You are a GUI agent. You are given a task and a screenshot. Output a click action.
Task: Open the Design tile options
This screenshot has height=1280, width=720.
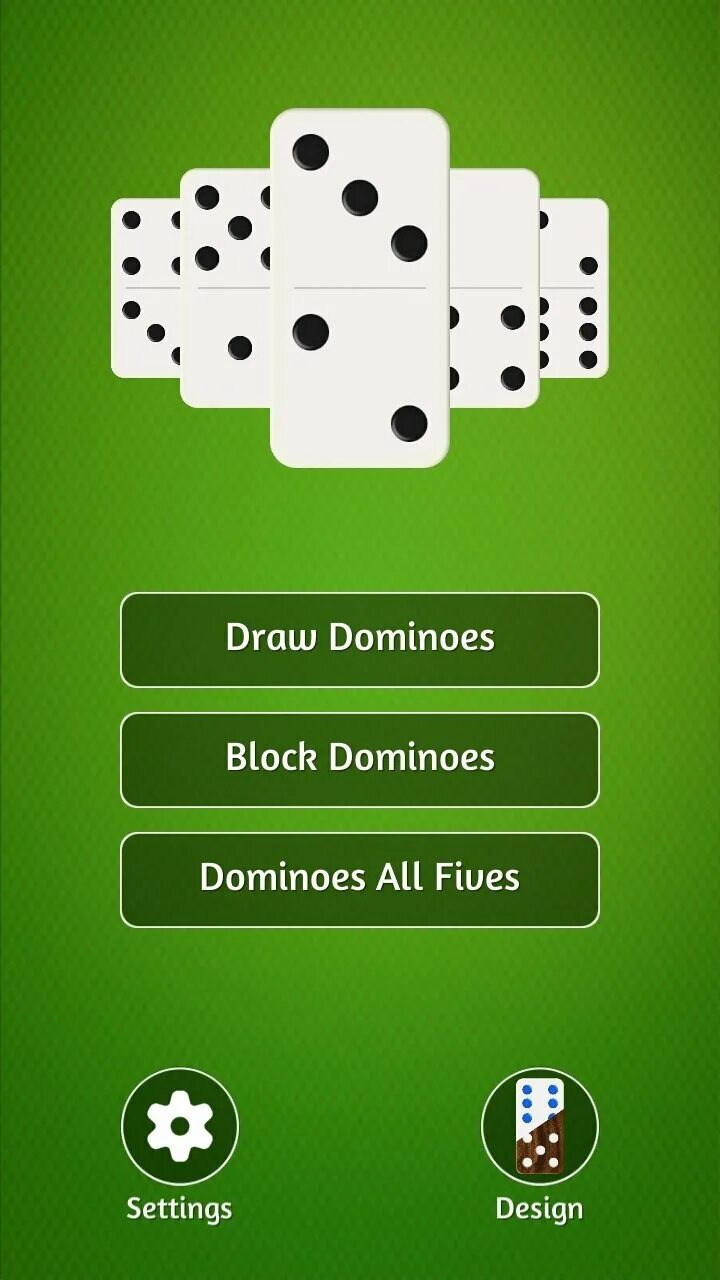click(540, 1127)
